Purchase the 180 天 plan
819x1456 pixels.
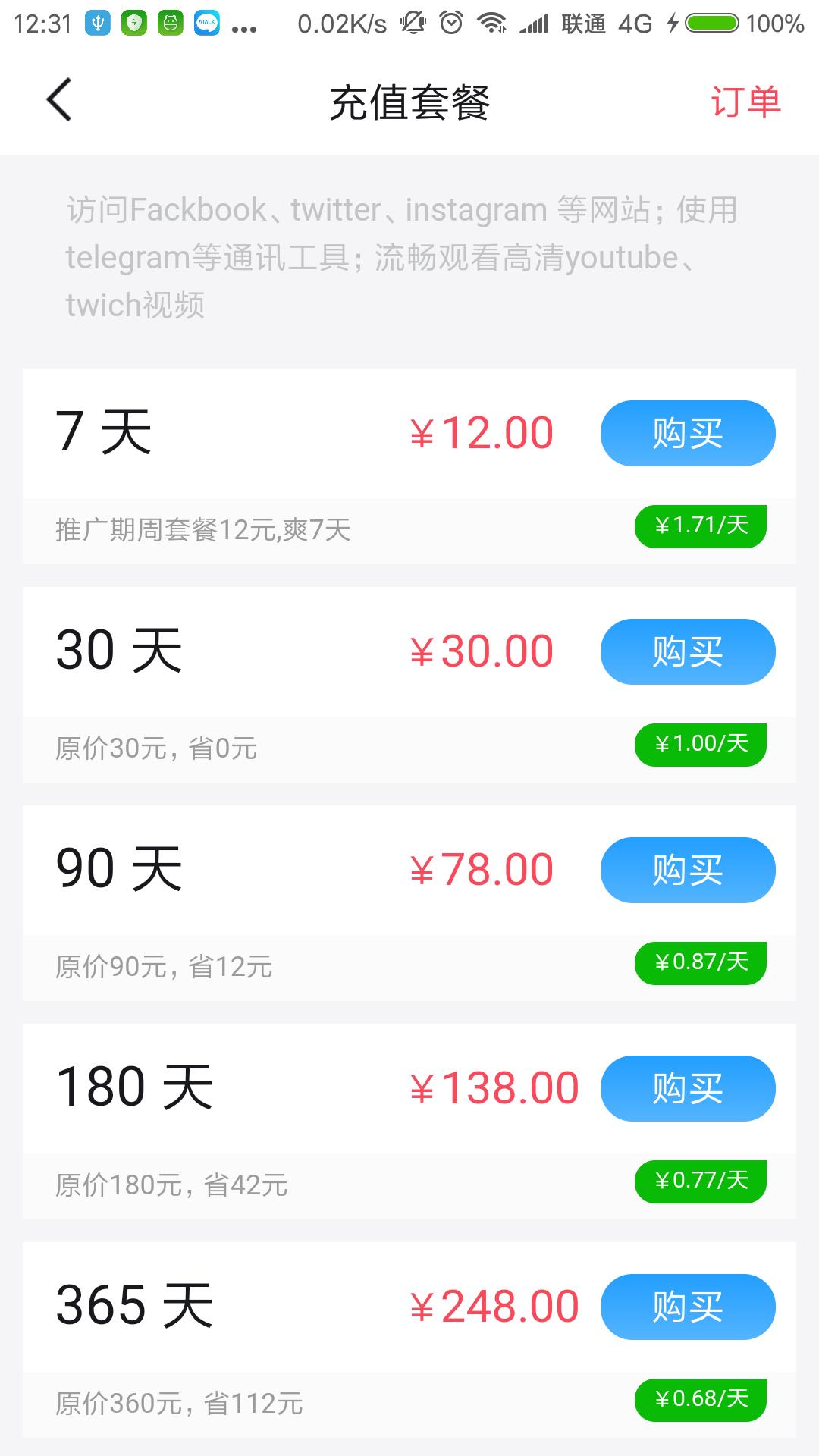686,1087
